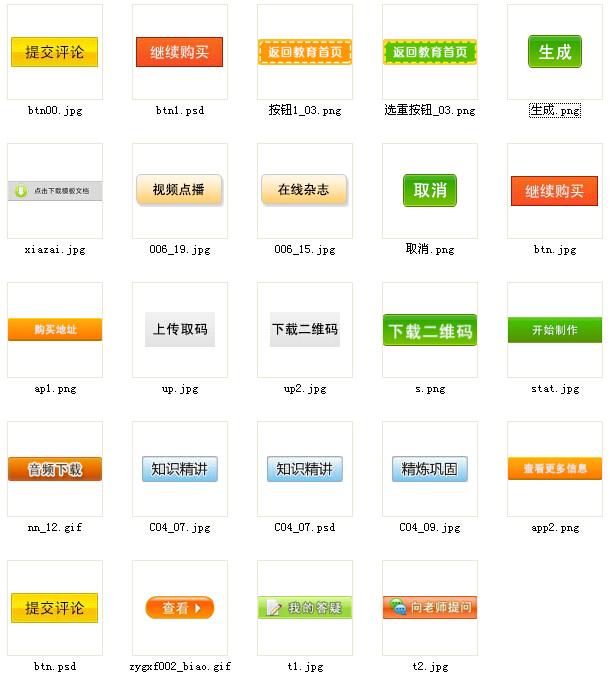
Task: Open stat.jpg file
Action: coord(554,329)
